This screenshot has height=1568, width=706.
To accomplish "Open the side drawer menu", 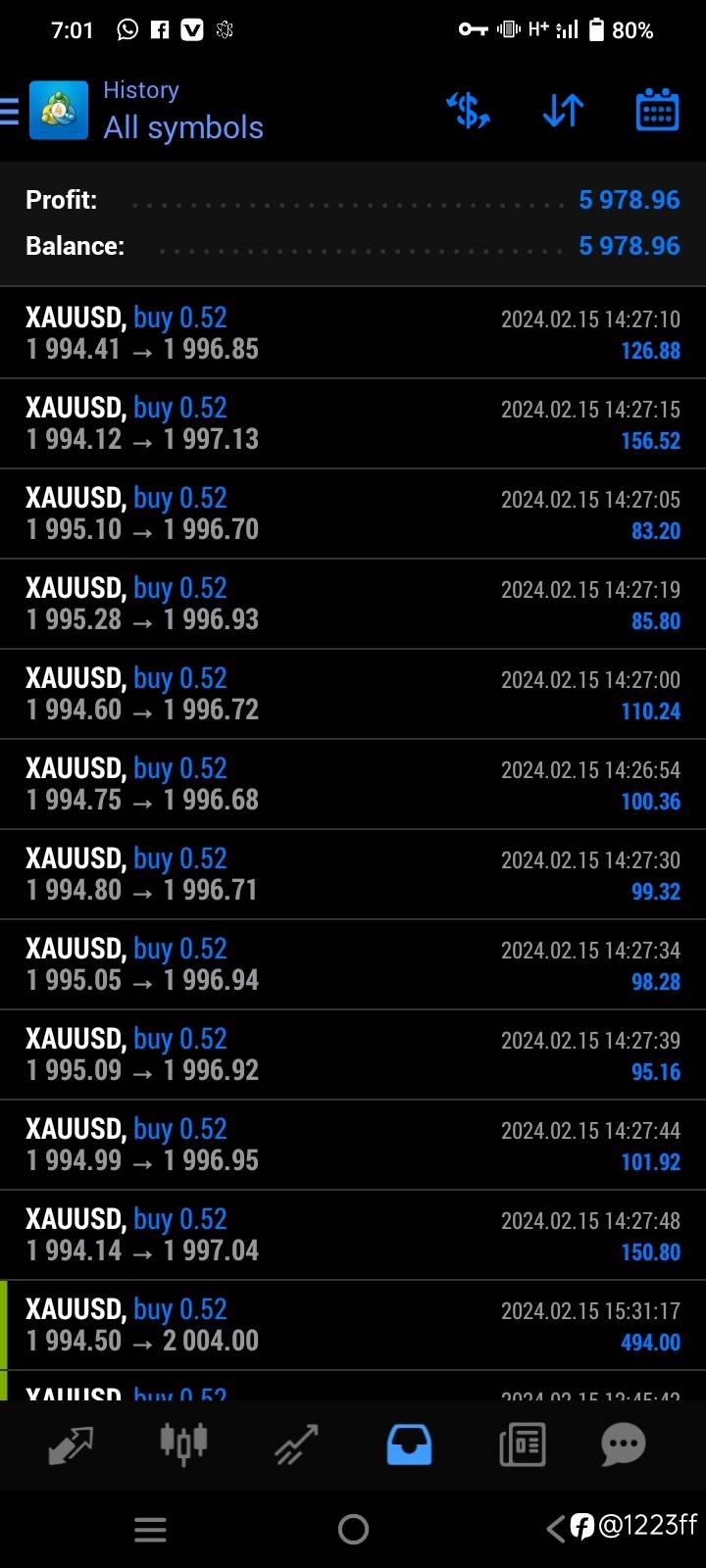I will click(9, 111).
